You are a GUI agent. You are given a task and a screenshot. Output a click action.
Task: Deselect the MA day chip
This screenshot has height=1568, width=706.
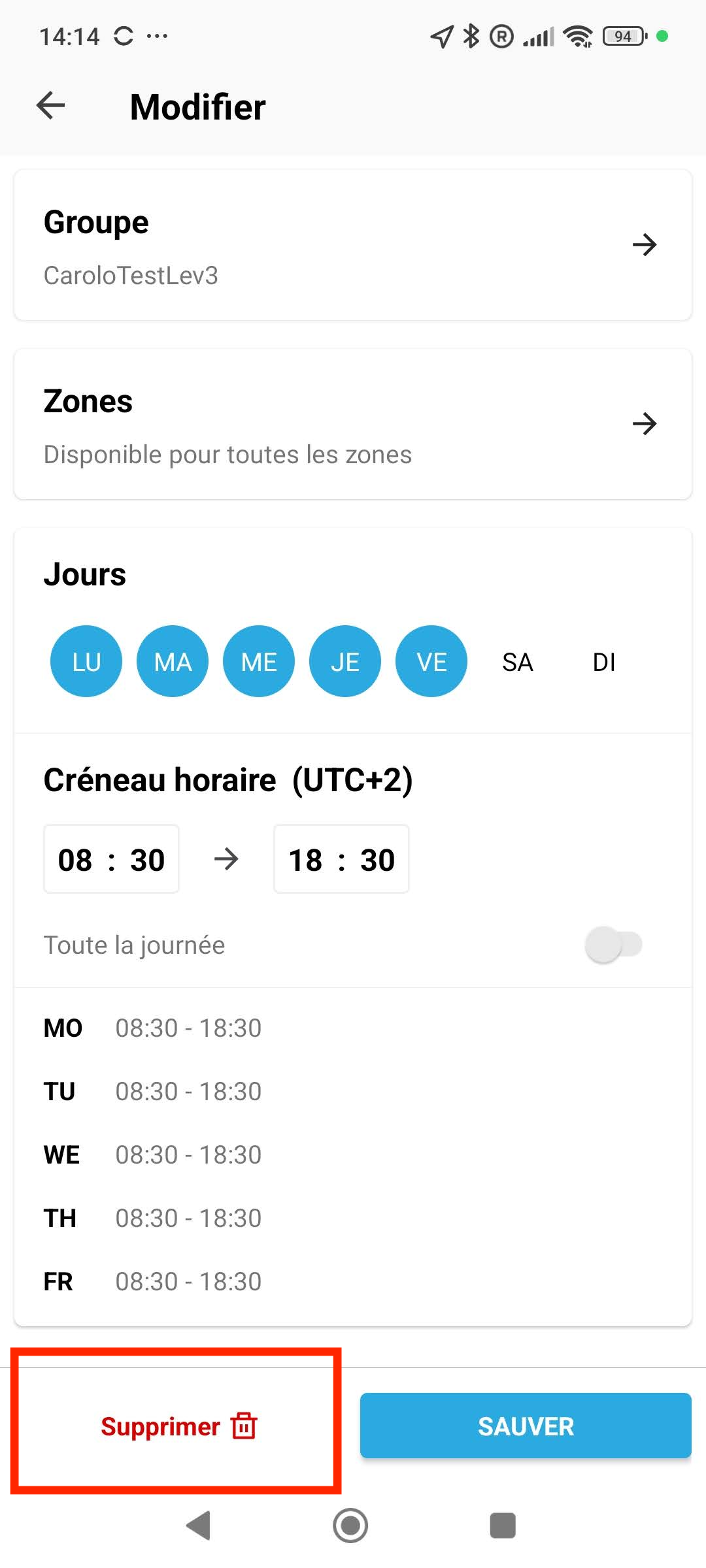pos(173,662)
